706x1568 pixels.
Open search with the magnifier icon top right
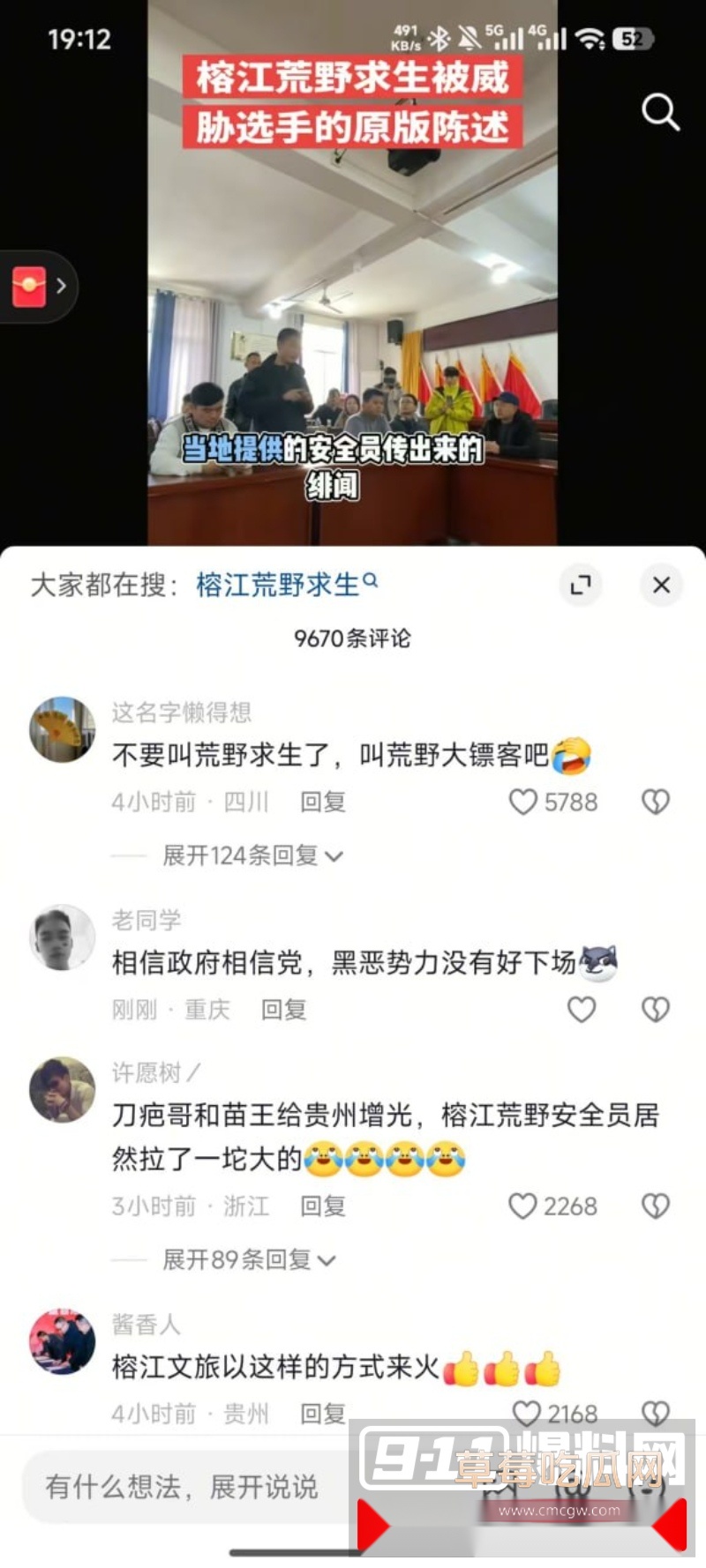[658, 113]
